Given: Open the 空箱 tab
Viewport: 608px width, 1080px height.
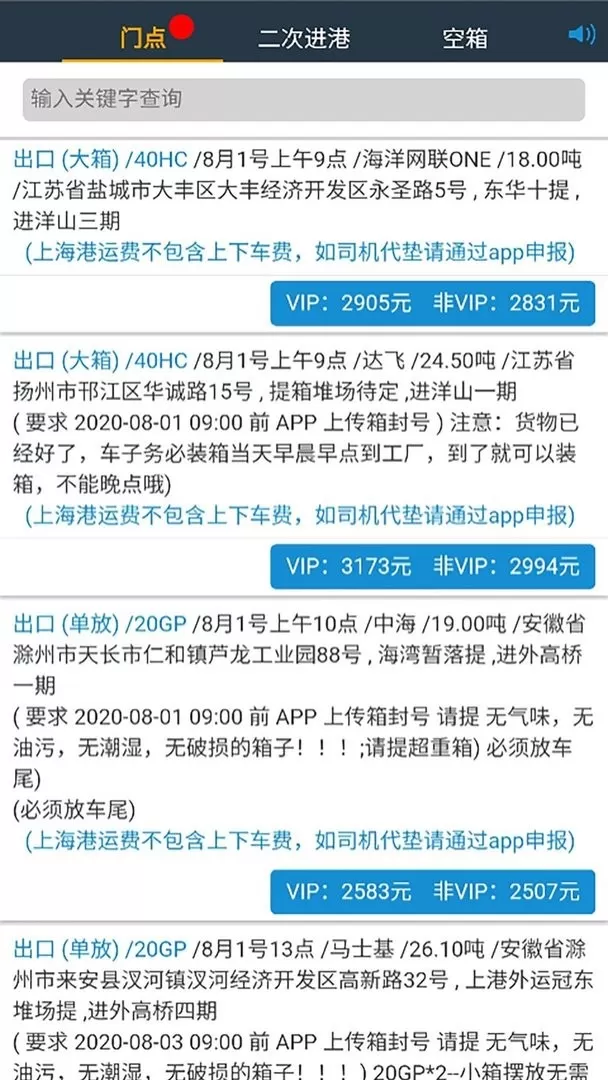Looking at the screenshot, I should pos(465,38).
